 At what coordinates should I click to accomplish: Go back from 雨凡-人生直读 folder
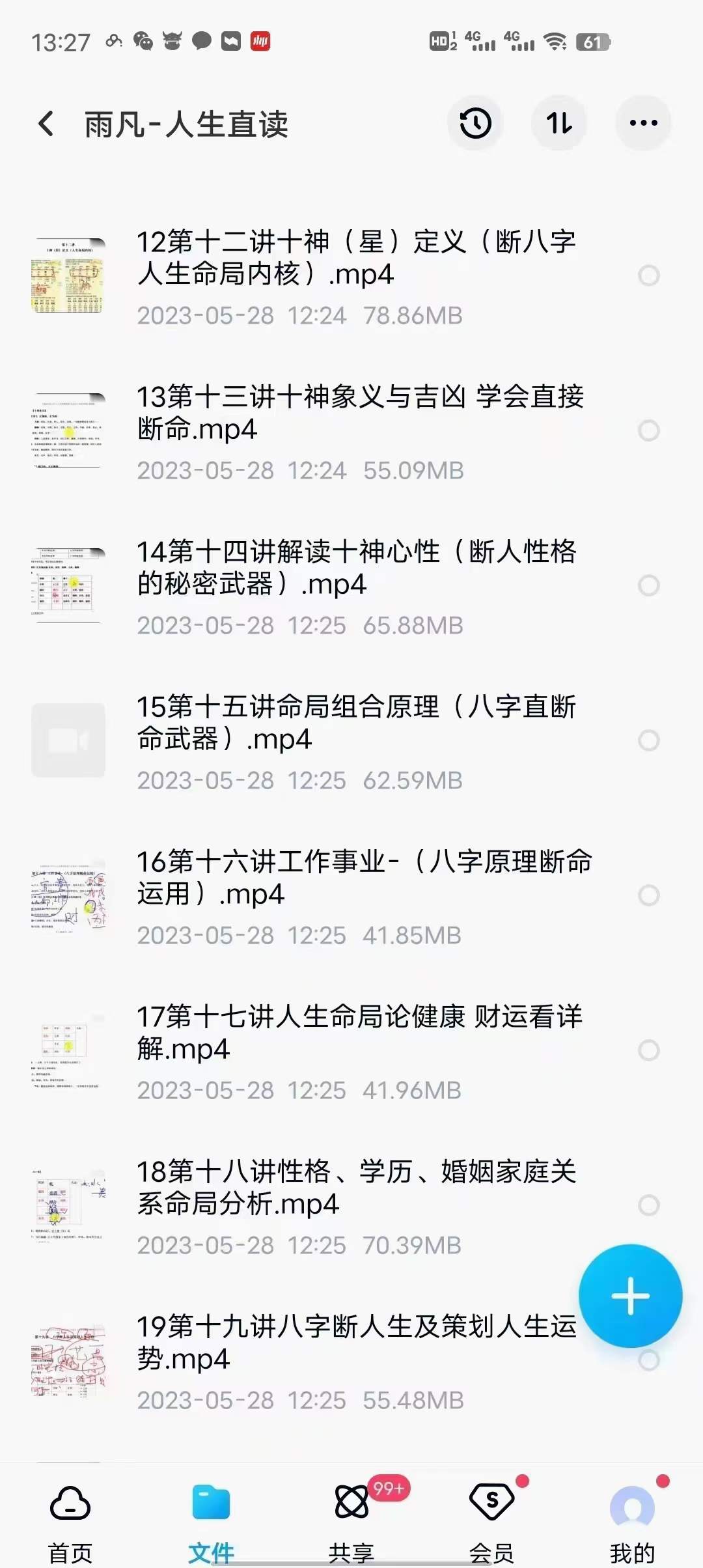click(x=46, y=124)
